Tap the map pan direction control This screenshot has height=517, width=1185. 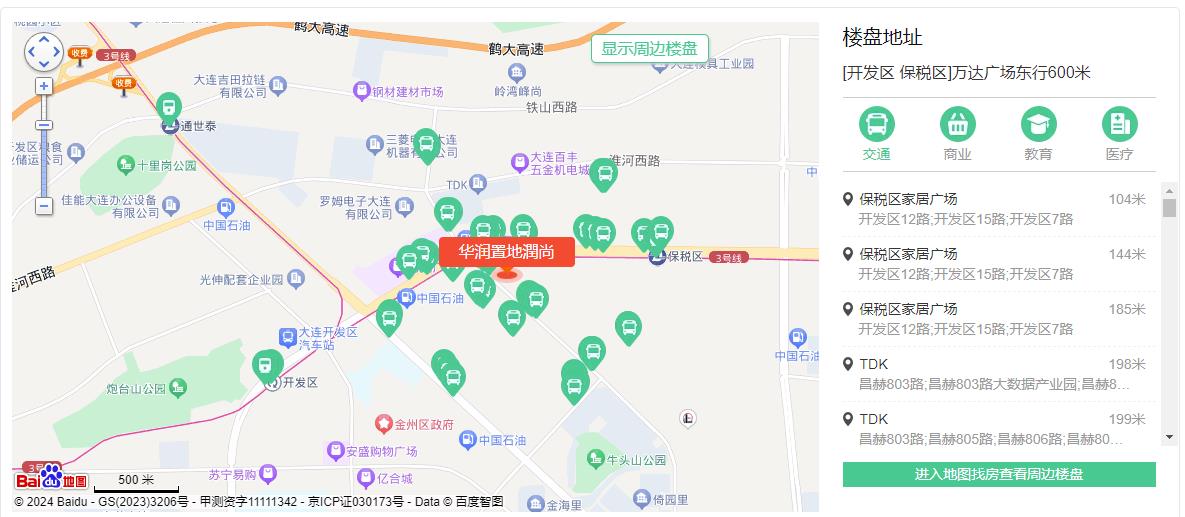click(44, 52)
